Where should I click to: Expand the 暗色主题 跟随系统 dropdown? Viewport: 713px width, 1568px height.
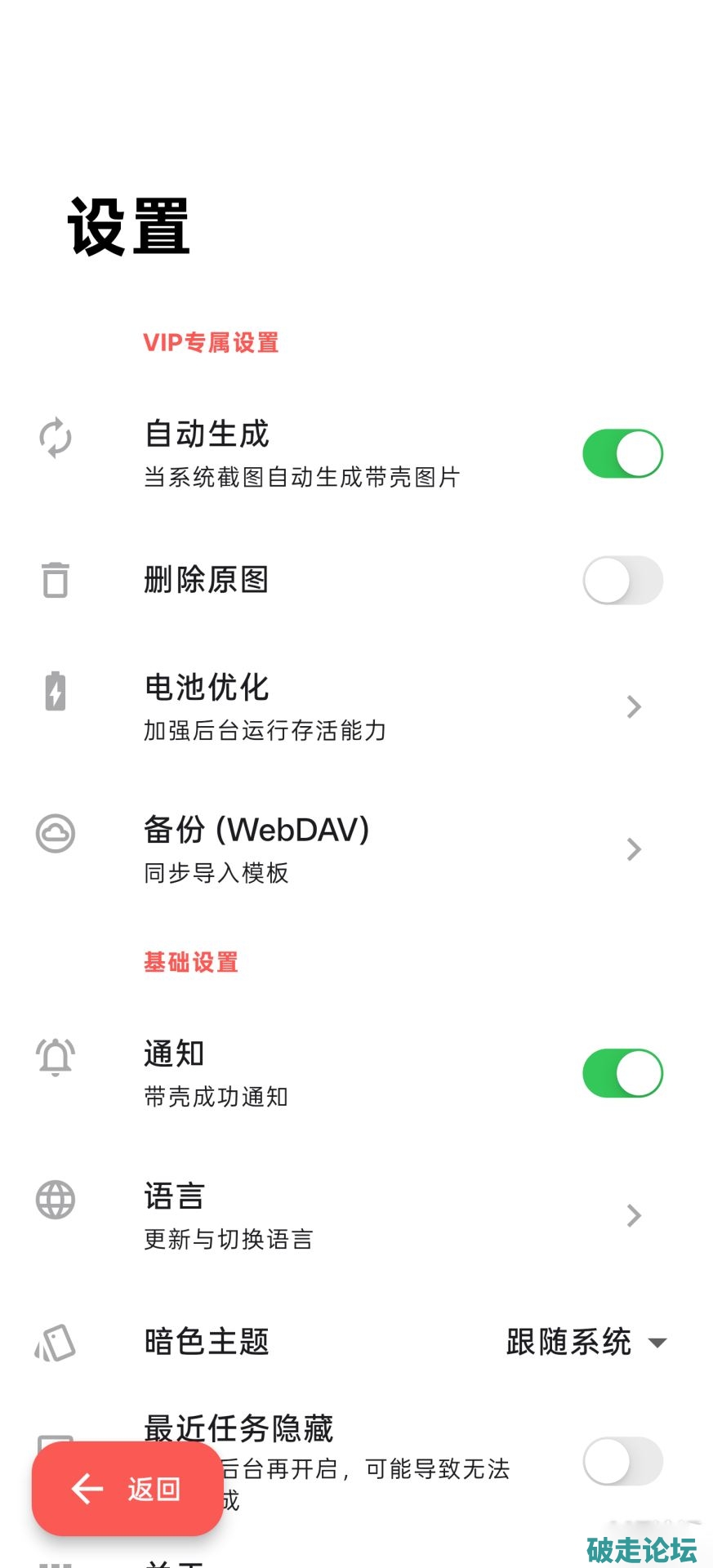586,1342
